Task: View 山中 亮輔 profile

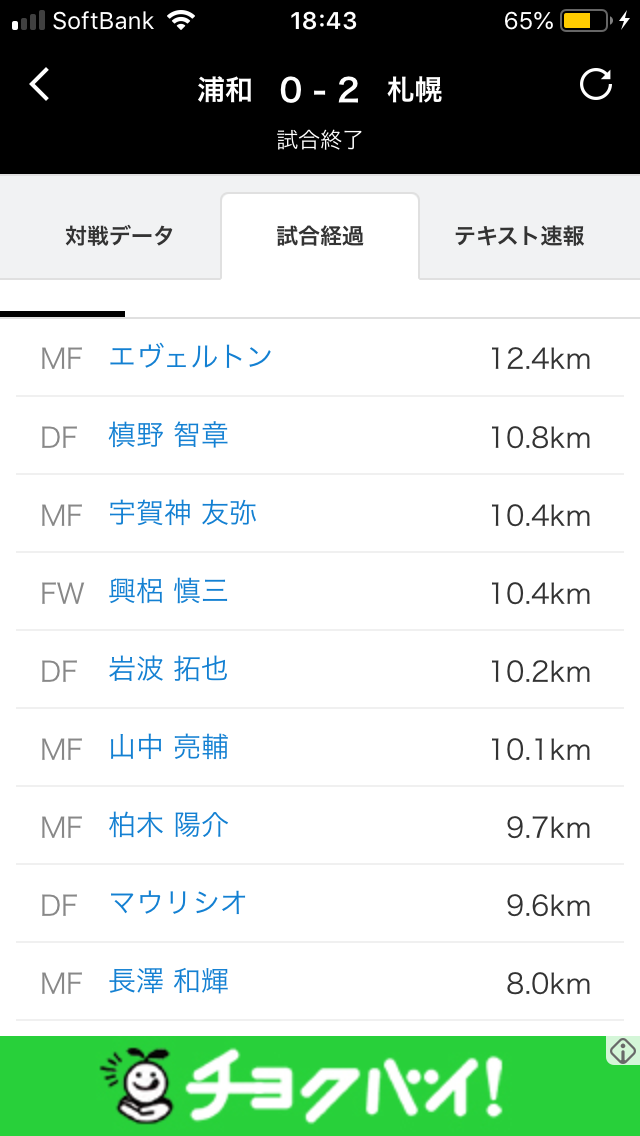Action: point(168,747)
